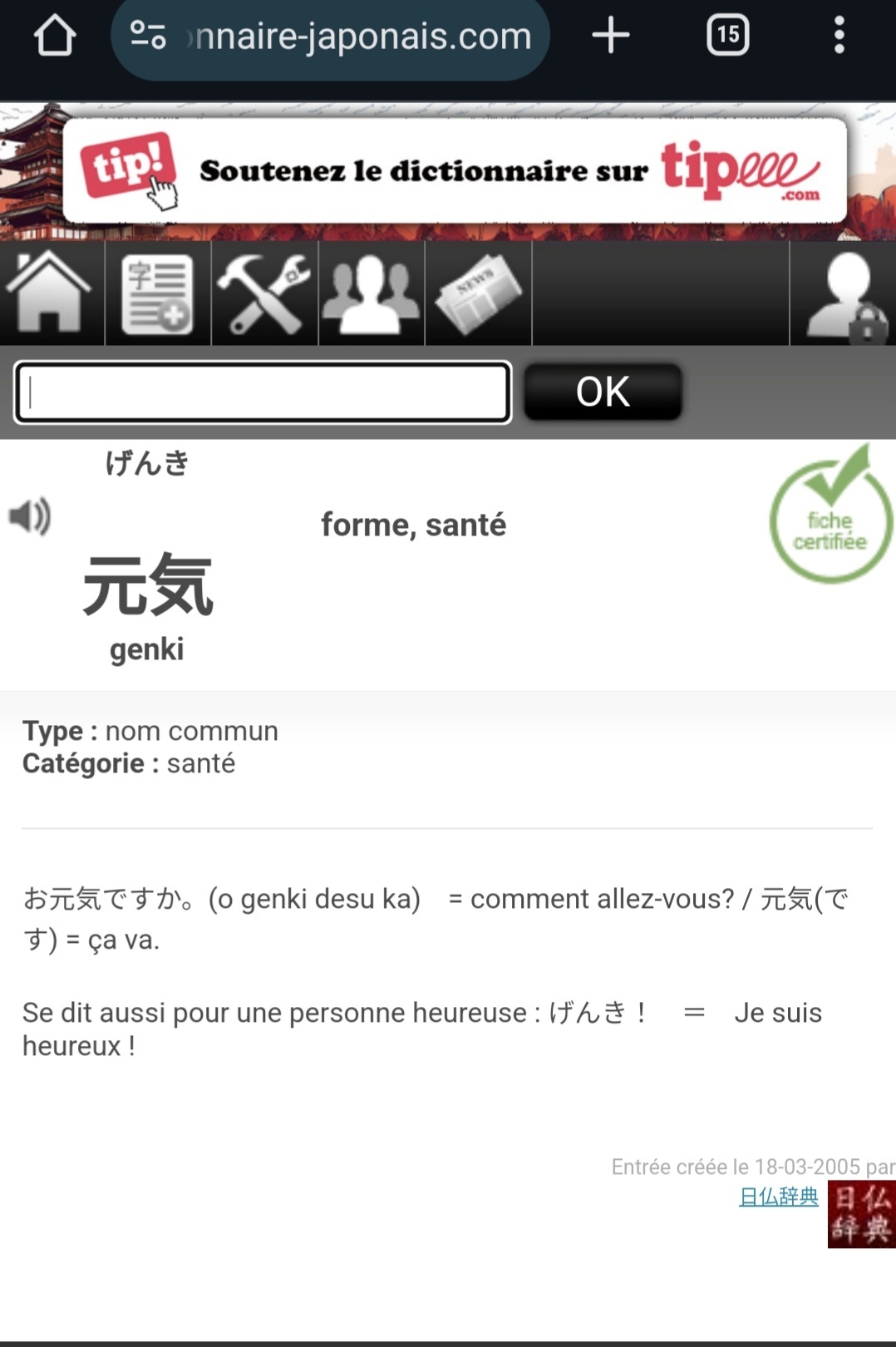Screen dimensions: 896x1347
Task: Open the browser home page
Action: pyautogui.click(x=55, y=36)
